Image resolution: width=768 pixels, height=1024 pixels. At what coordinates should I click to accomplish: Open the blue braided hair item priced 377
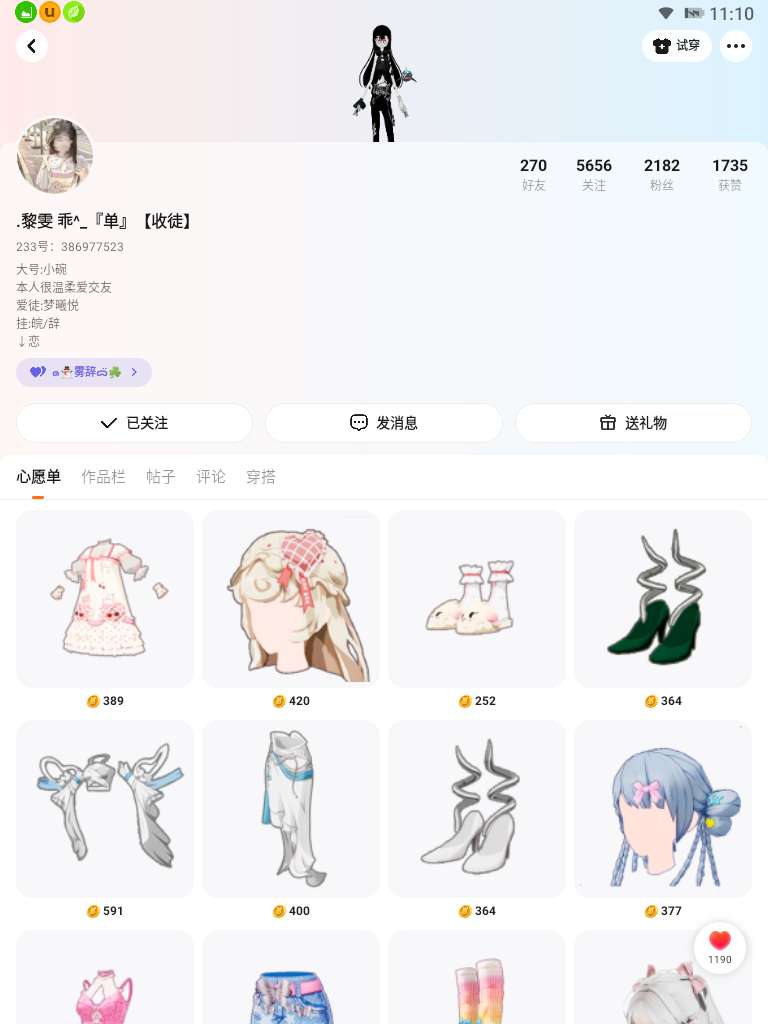pyautogui.click(x=662, y=808)
